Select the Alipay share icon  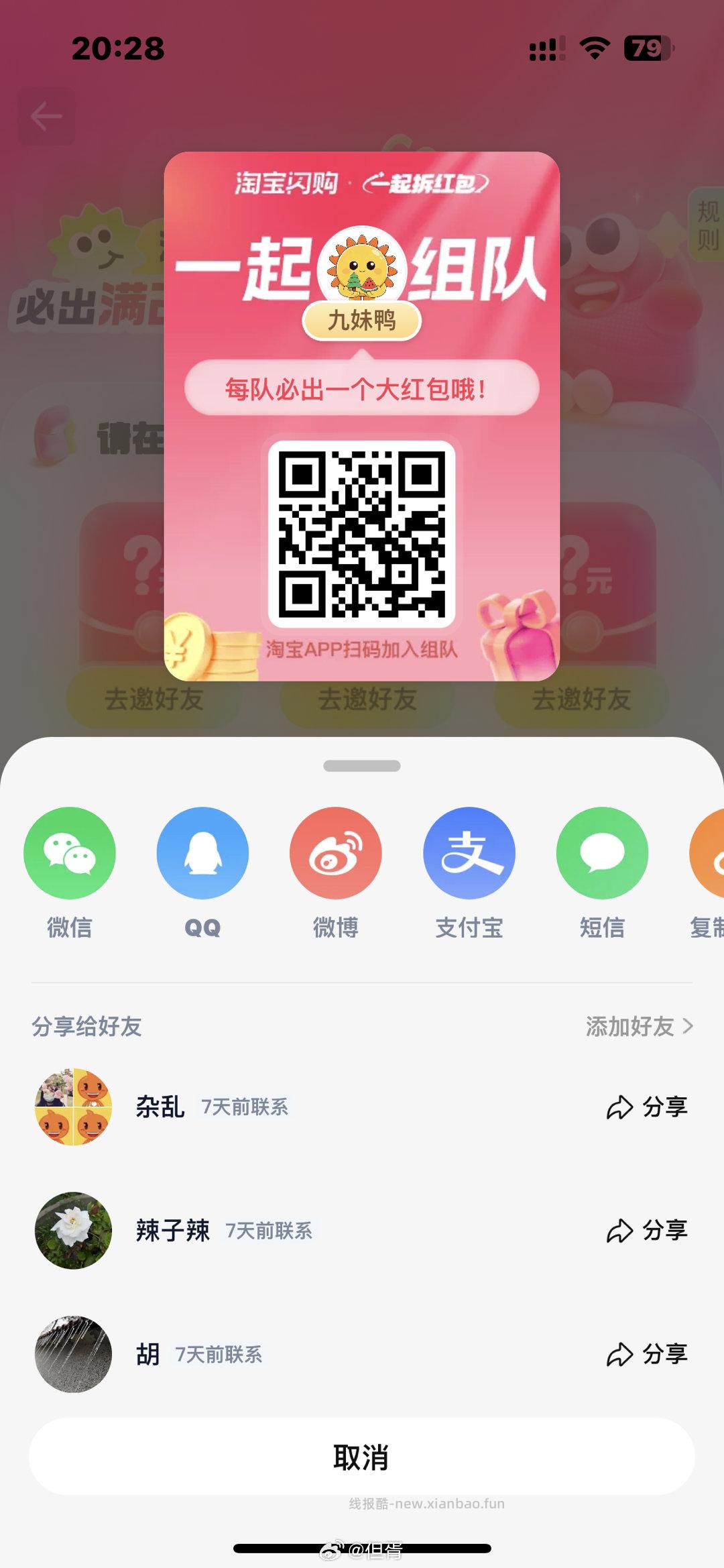[469, 852]
